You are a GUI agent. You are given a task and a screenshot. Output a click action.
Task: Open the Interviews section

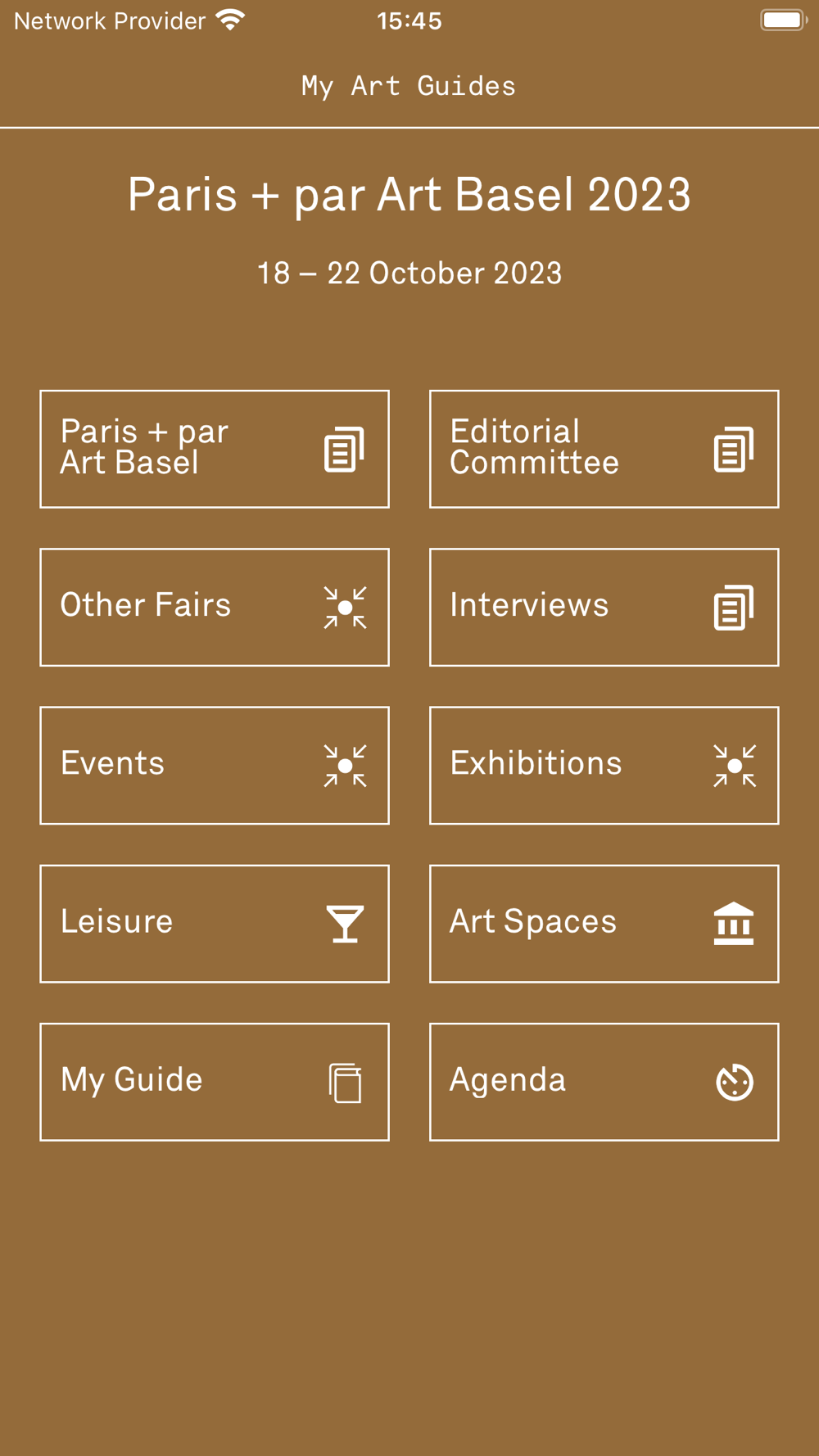point(604,607)
